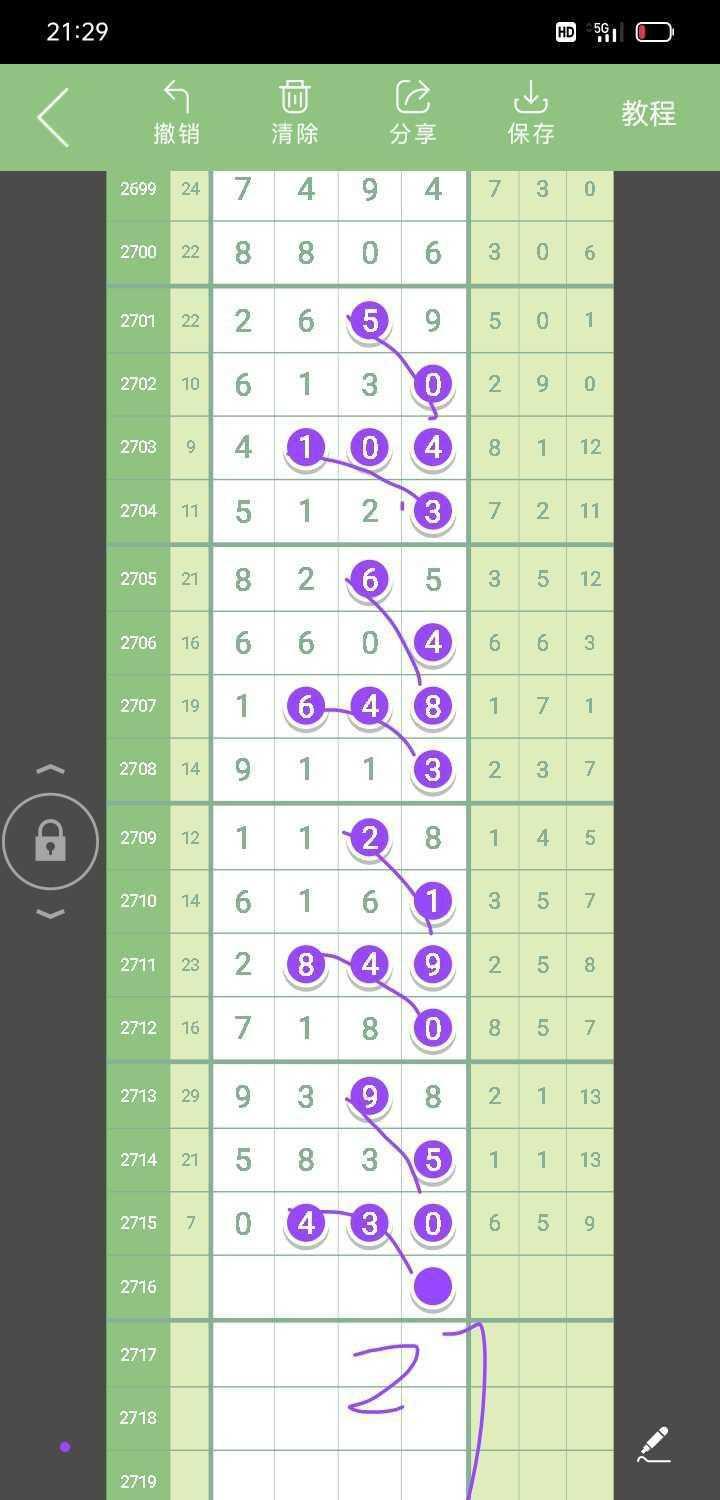Save the chart with 保存
Viewport: 720px width, 1500px height.
tap(530, 113)
